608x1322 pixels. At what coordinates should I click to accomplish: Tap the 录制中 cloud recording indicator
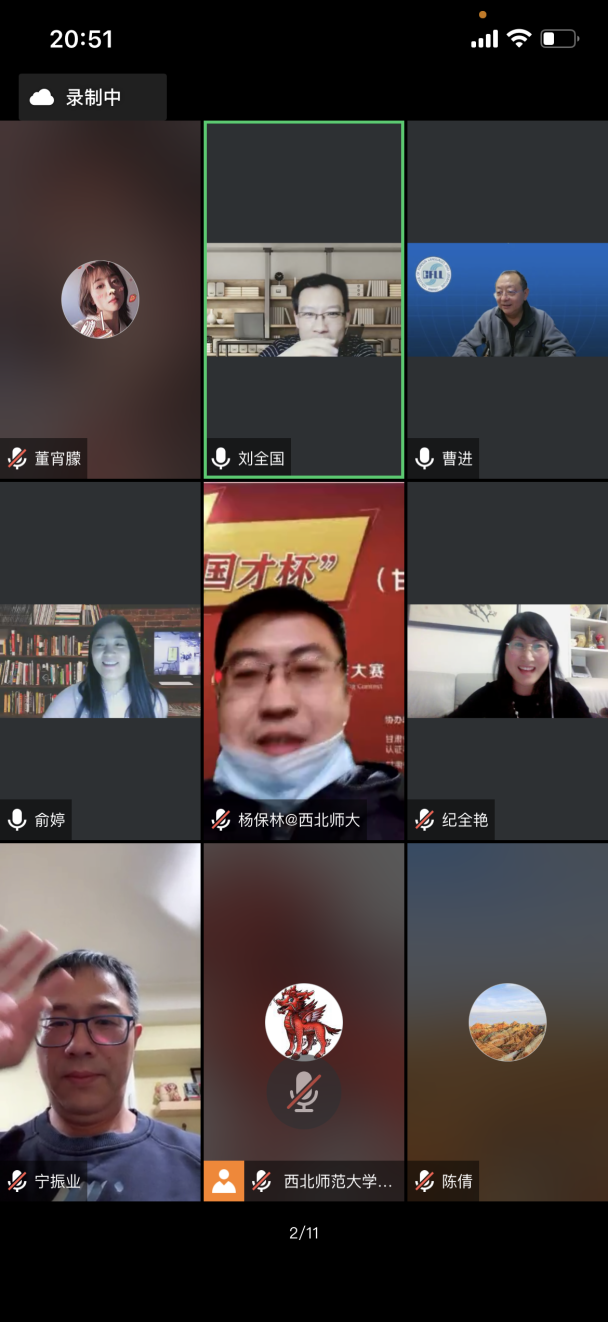pyautogui.click(x=92, y=97)
